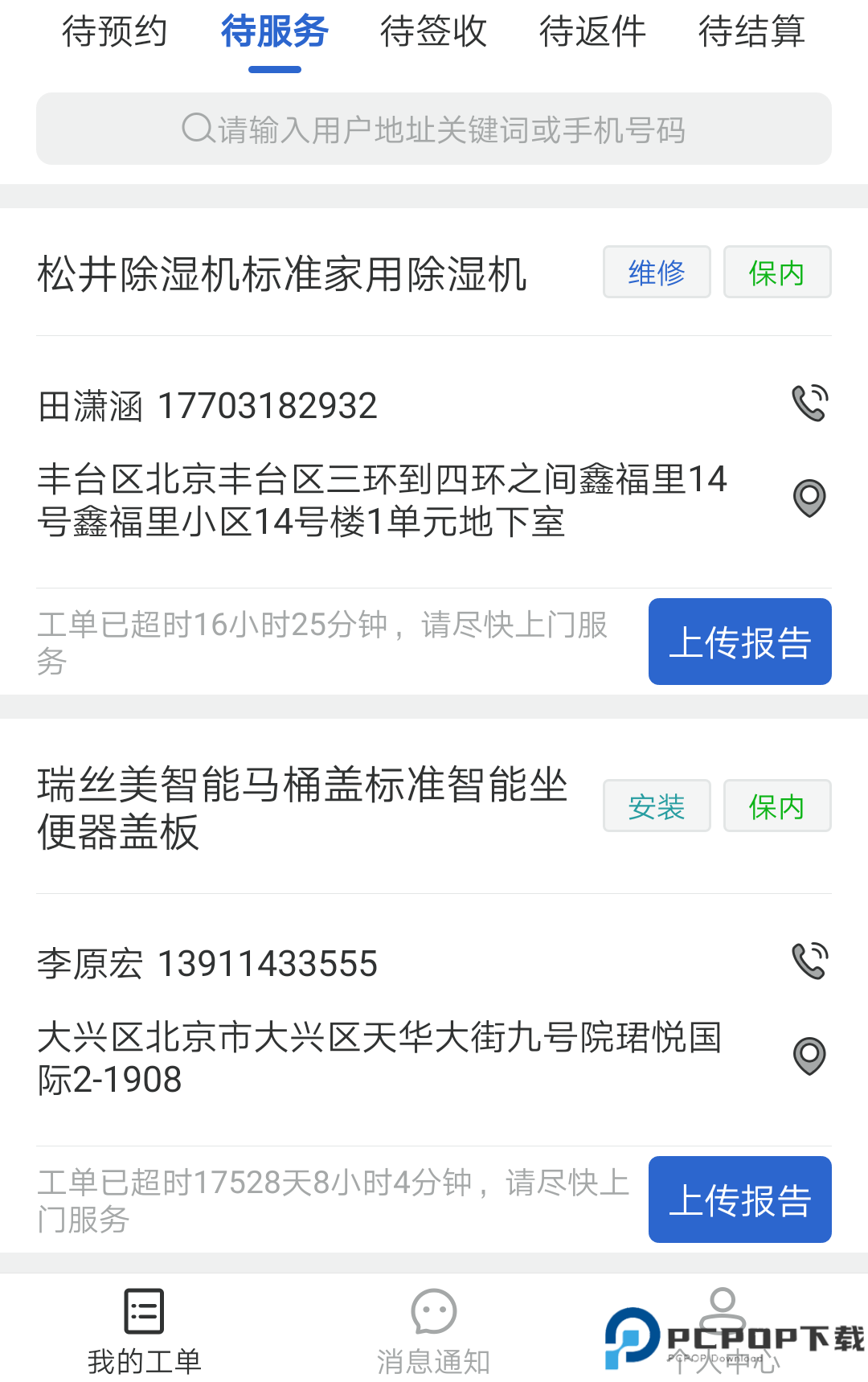Tap the search magnifier icon
Screen dimensions: 868x1382
[195, 128]
